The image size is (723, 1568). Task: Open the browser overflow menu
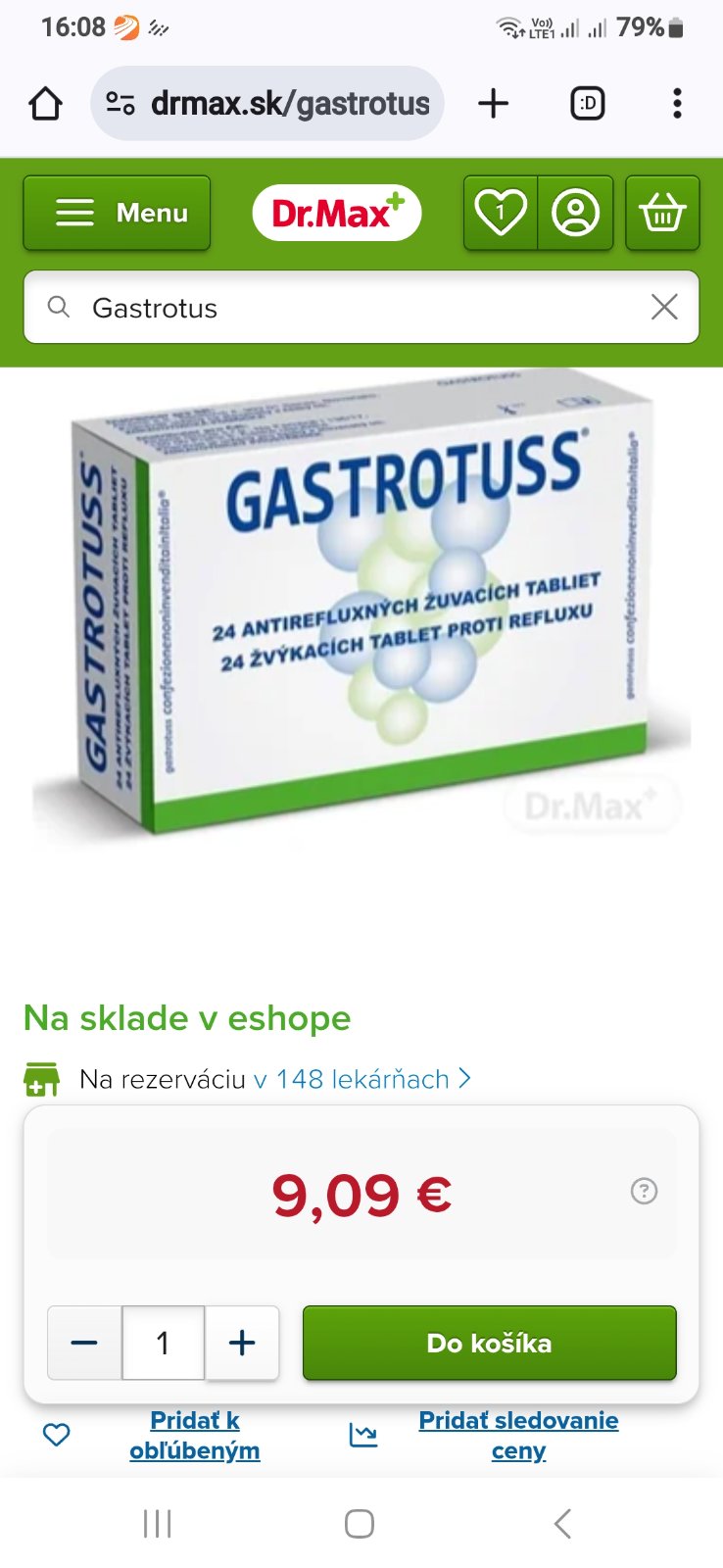pyautogui.click(x=677, y=103)
